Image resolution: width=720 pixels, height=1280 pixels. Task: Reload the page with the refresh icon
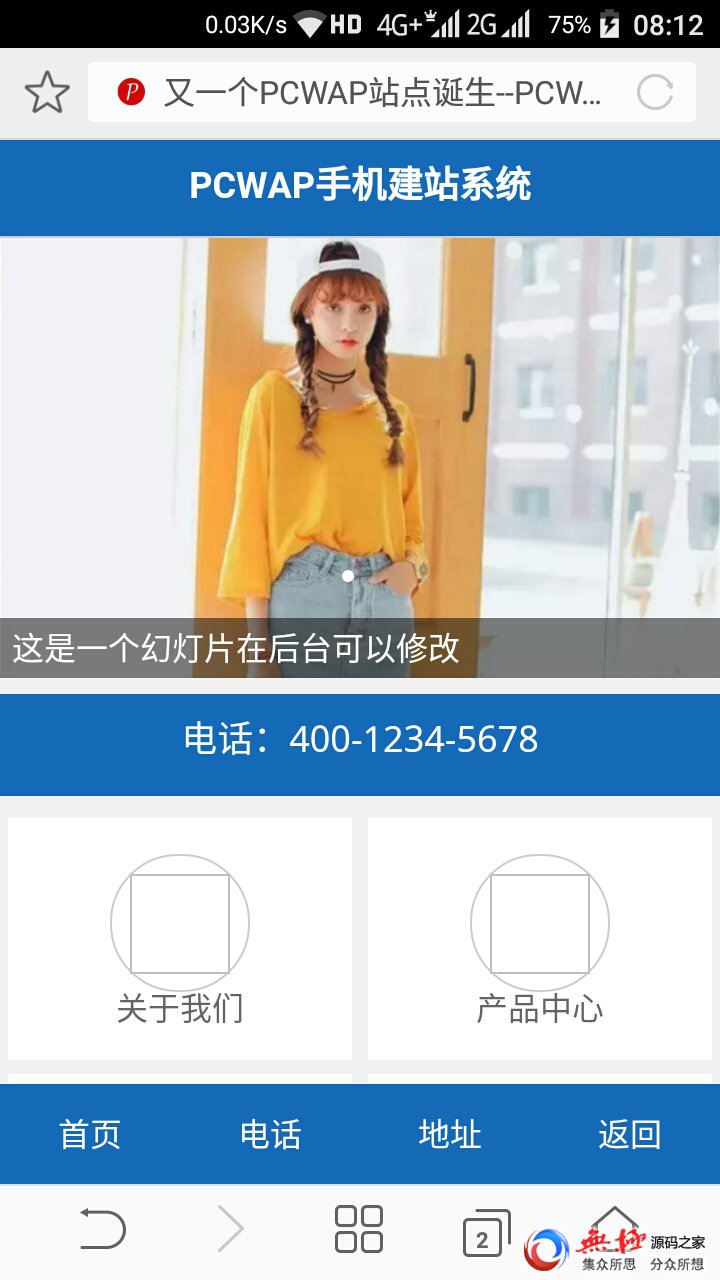655,93
